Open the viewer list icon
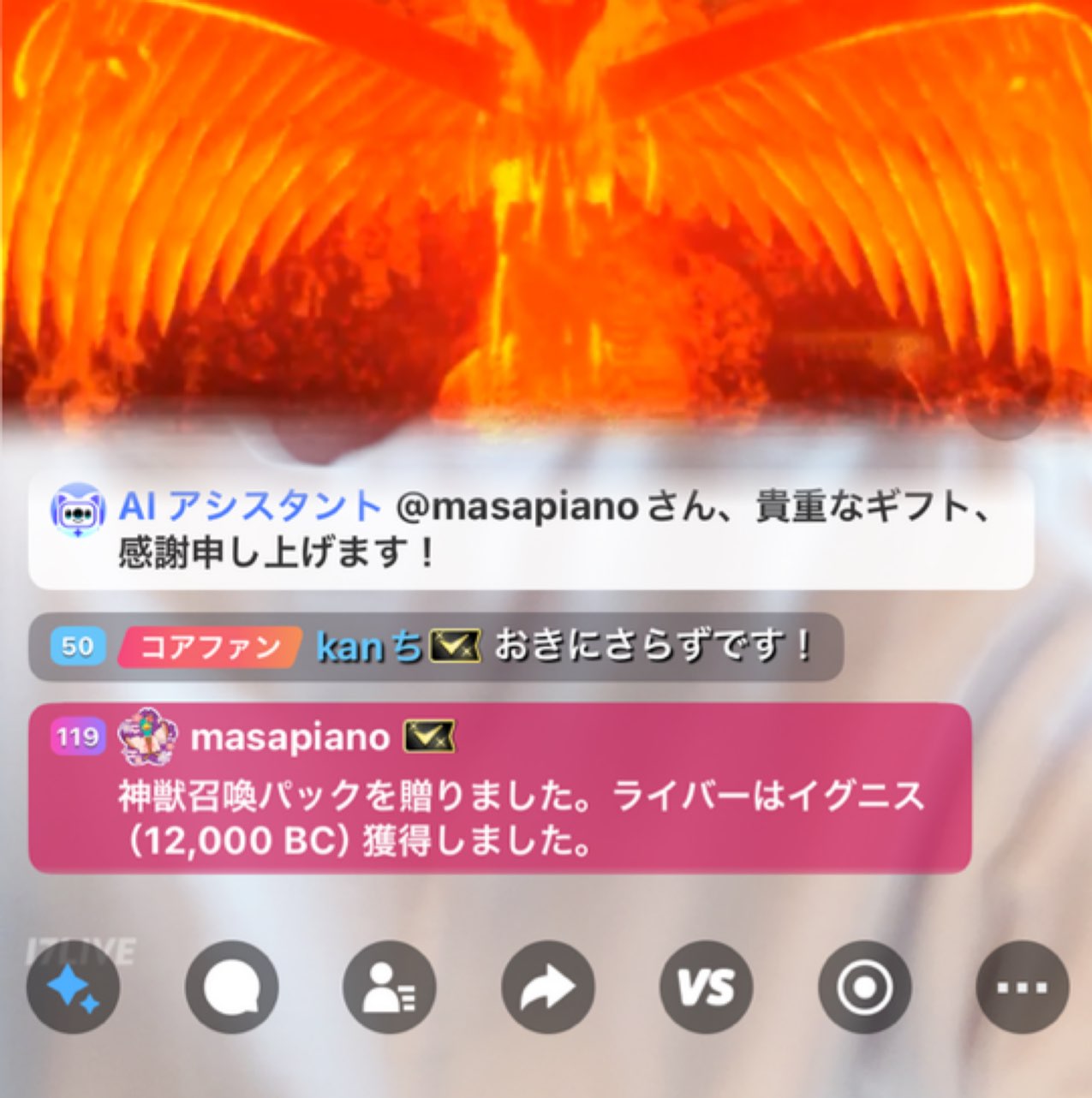This screenshot has height=1098, width=1092. [390, 987]
